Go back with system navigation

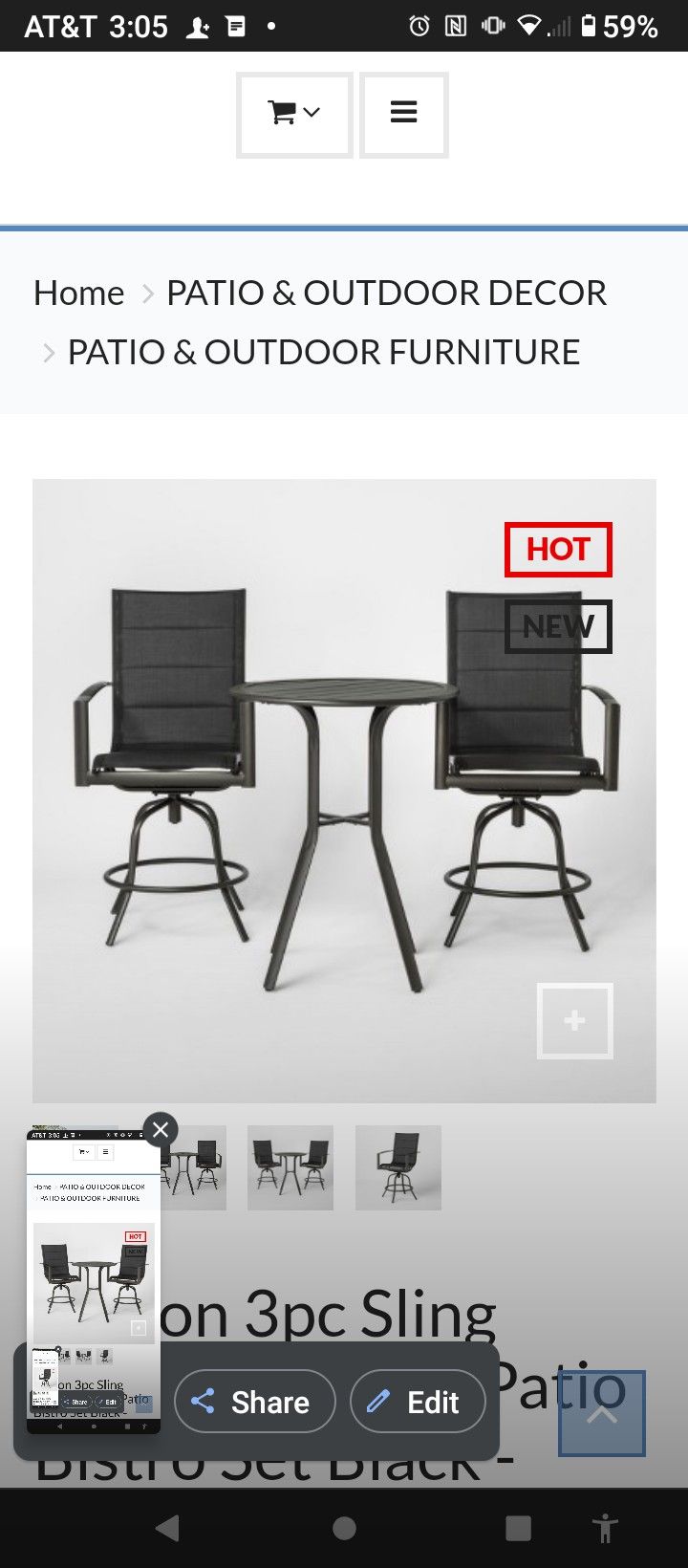click(168, 1528)
